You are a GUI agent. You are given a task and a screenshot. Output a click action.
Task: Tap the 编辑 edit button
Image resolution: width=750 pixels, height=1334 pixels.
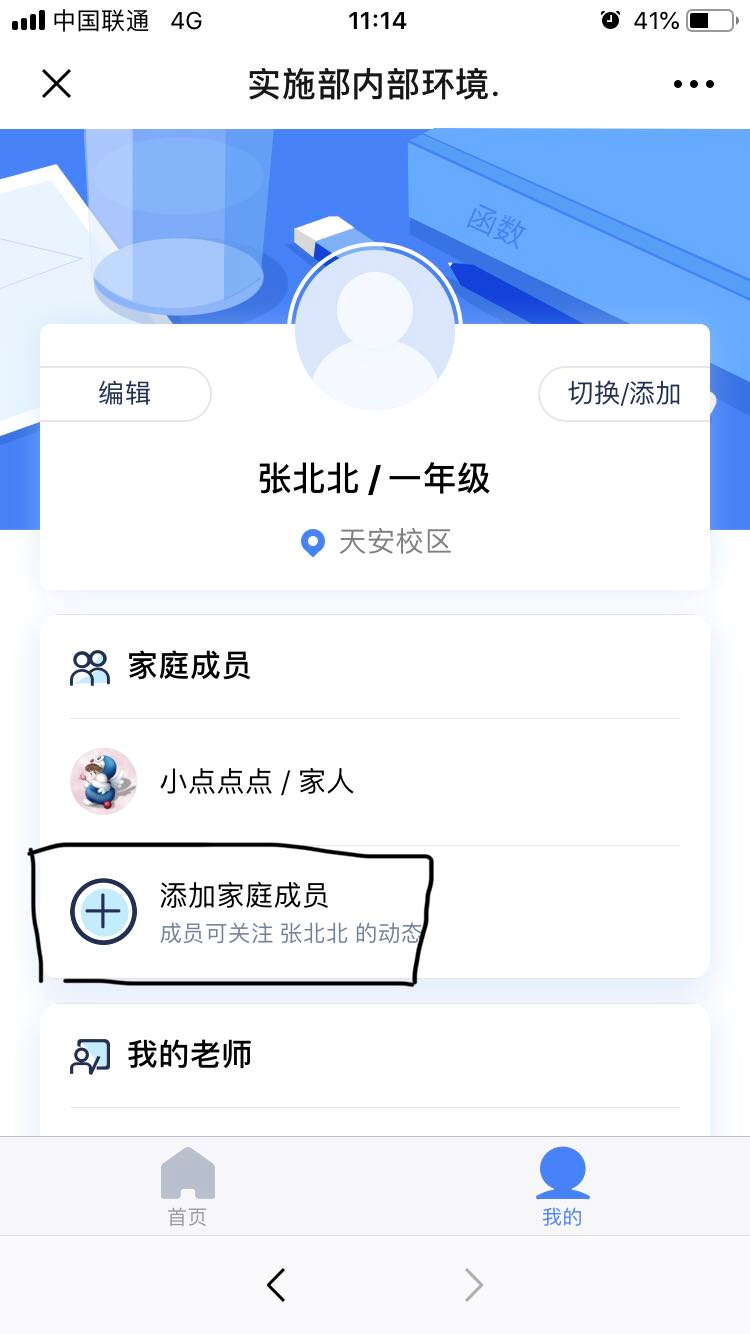click(x=126, y=393)
